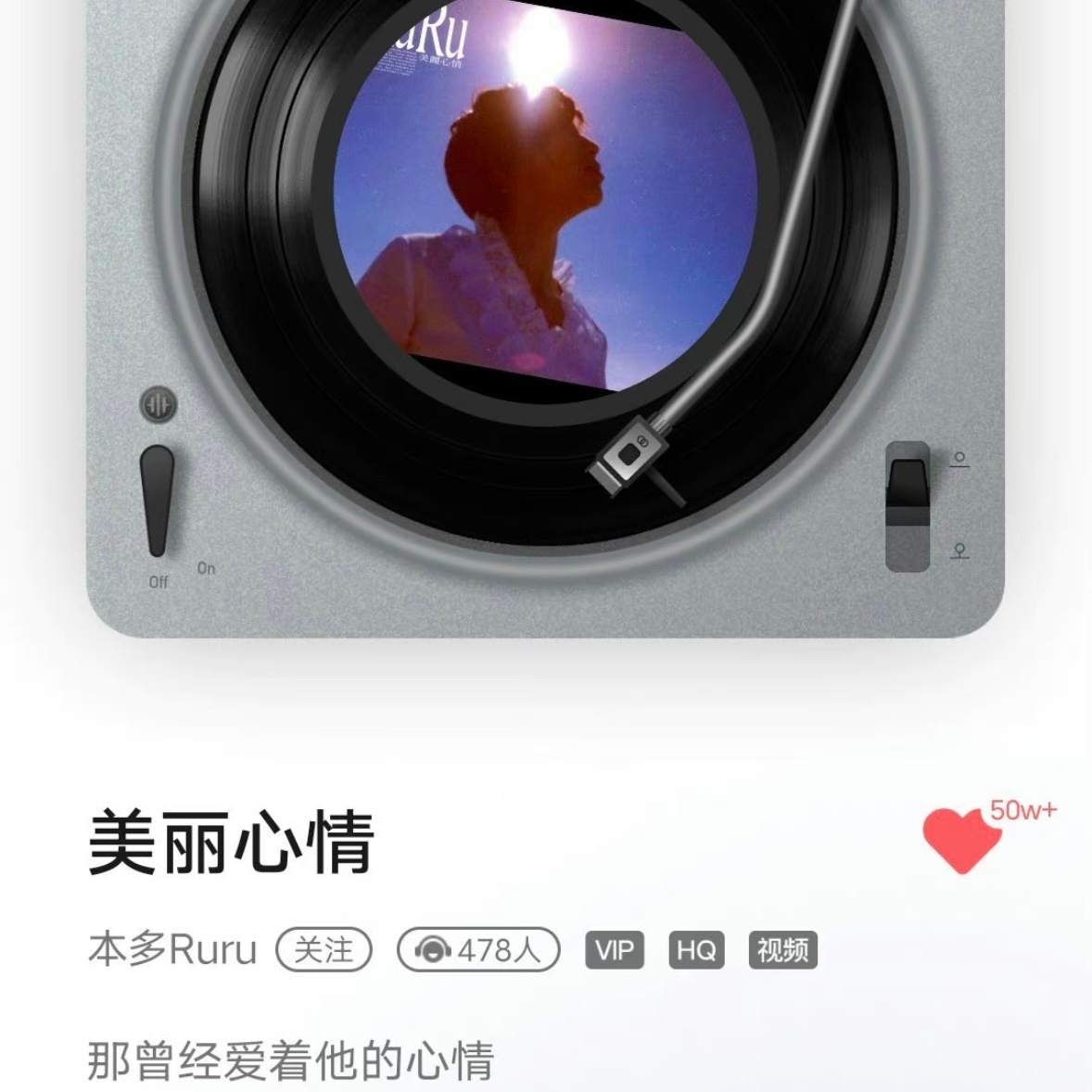Open the VIP badge

click(615, 950)
